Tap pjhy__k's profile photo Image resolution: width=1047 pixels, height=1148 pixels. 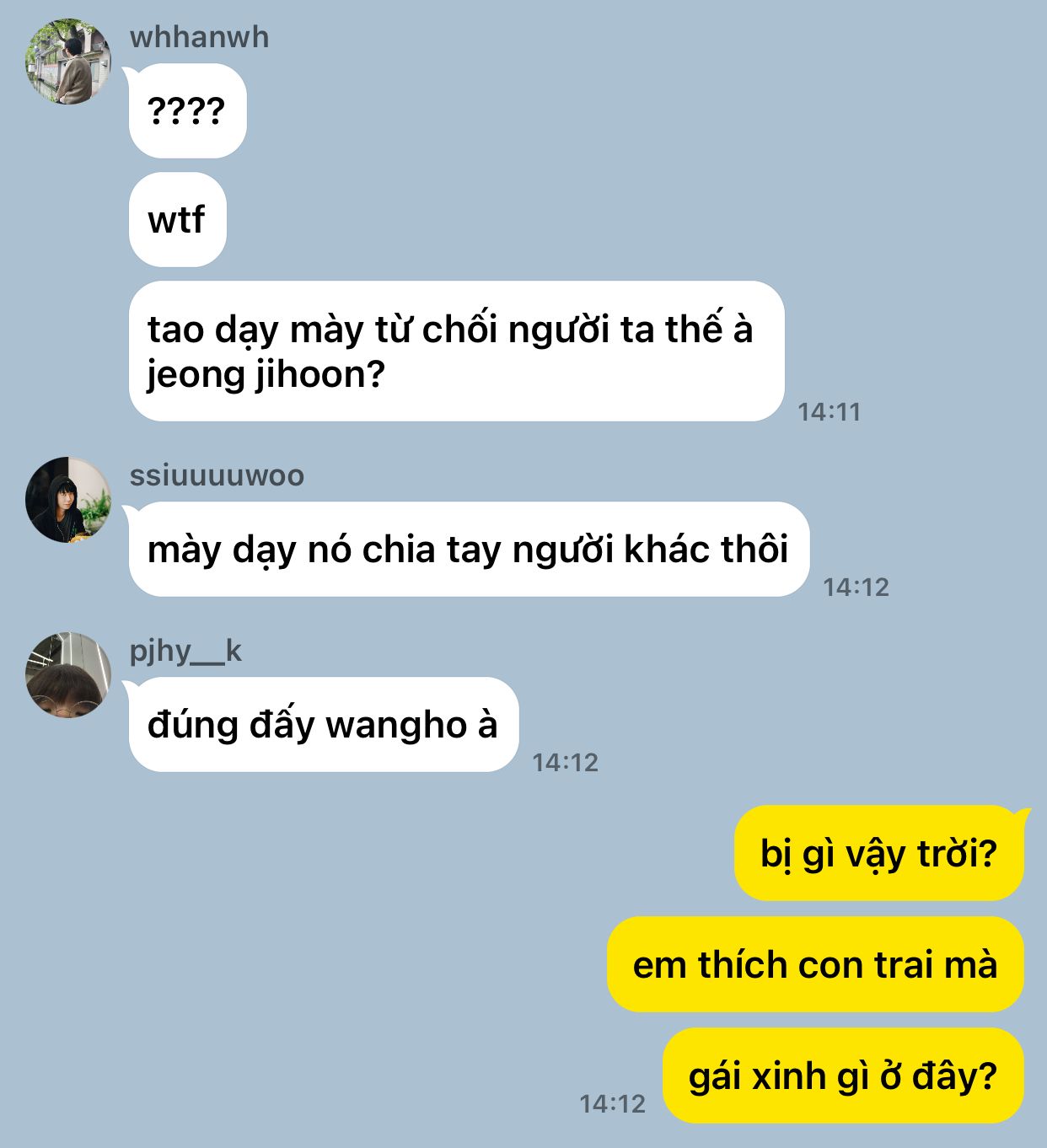68,675
